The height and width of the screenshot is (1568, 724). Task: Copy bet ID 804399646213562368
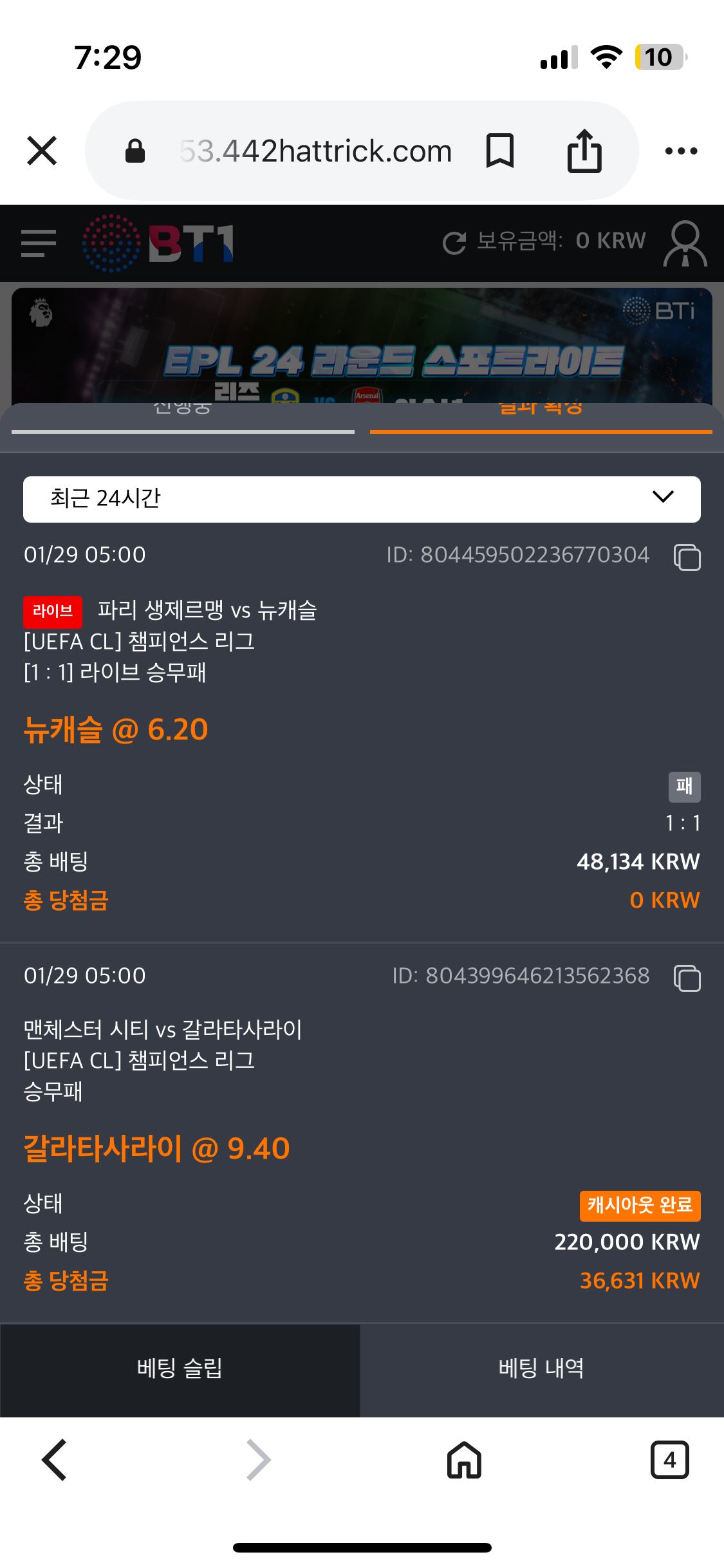coord(687,978)
